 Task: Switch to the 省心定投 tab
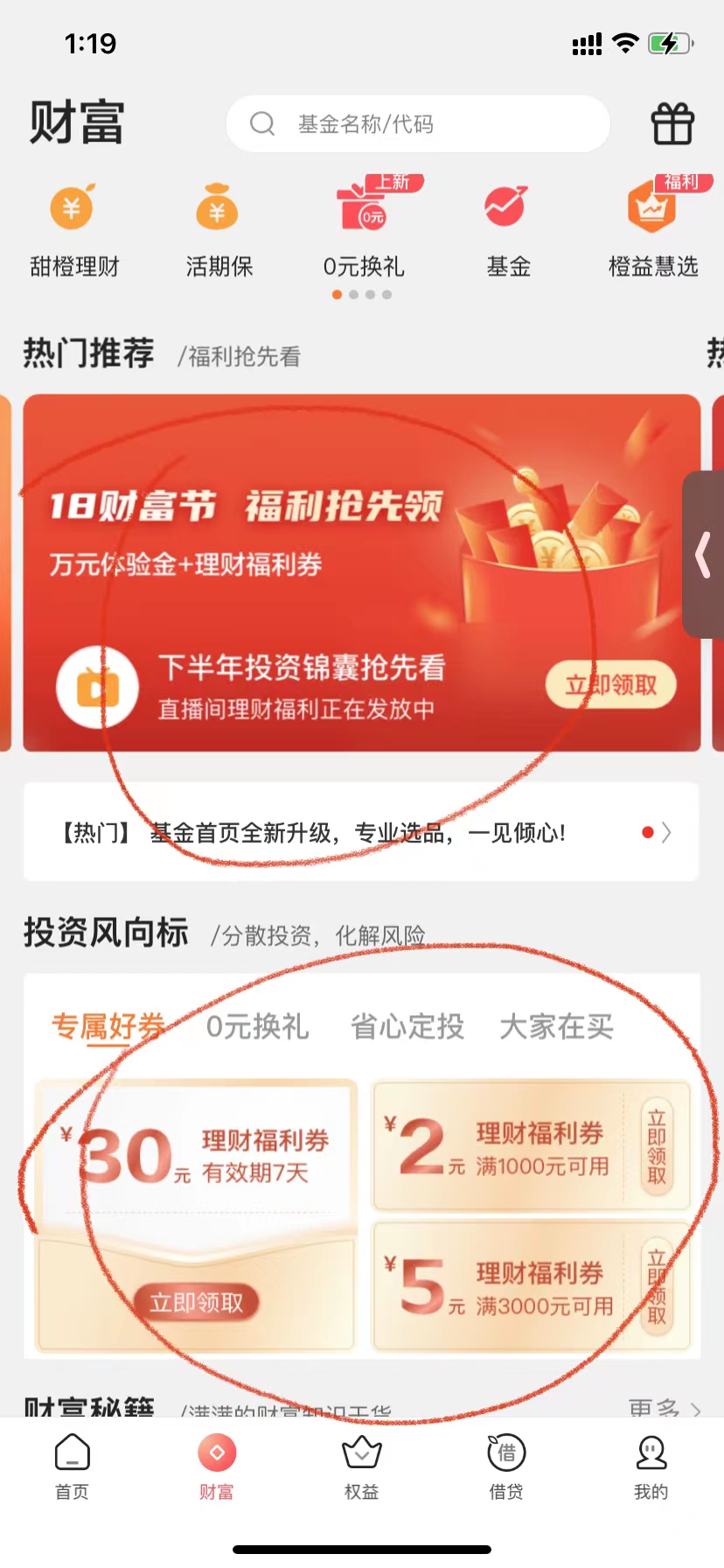407,1026
